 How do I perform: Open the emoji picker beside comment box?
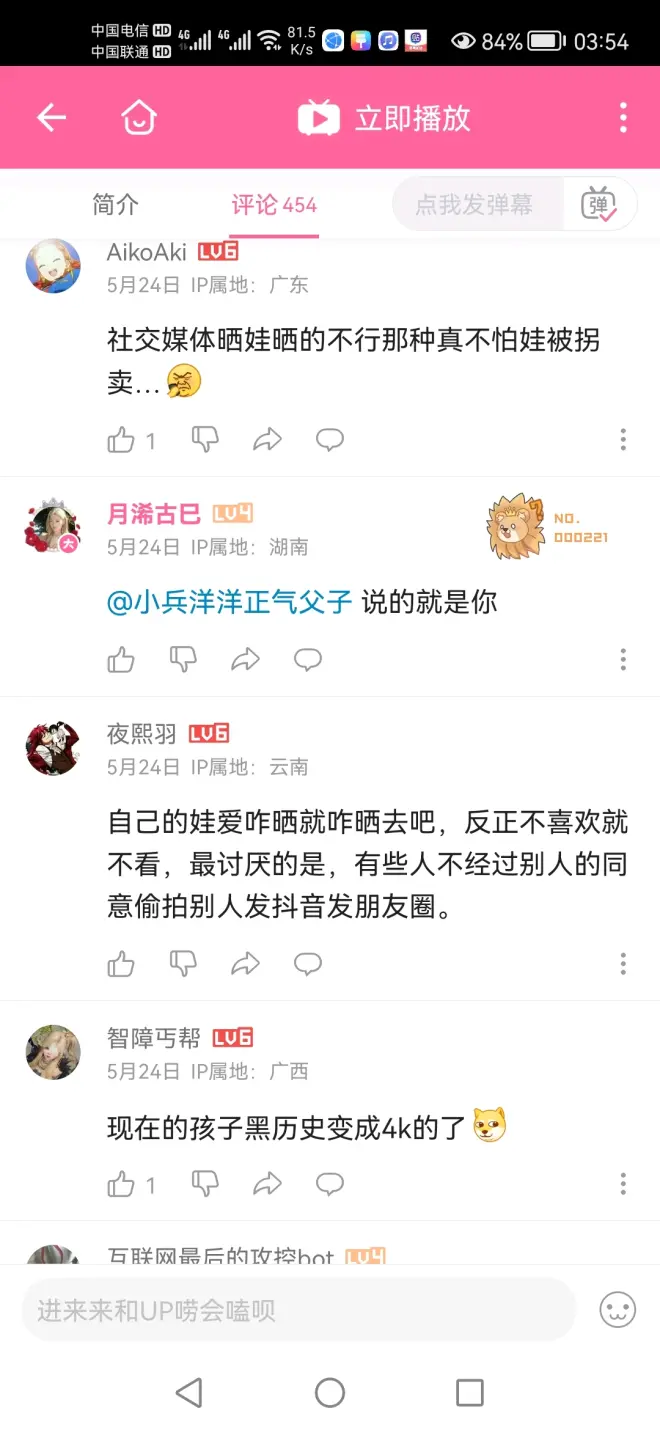coord(618,1310)
